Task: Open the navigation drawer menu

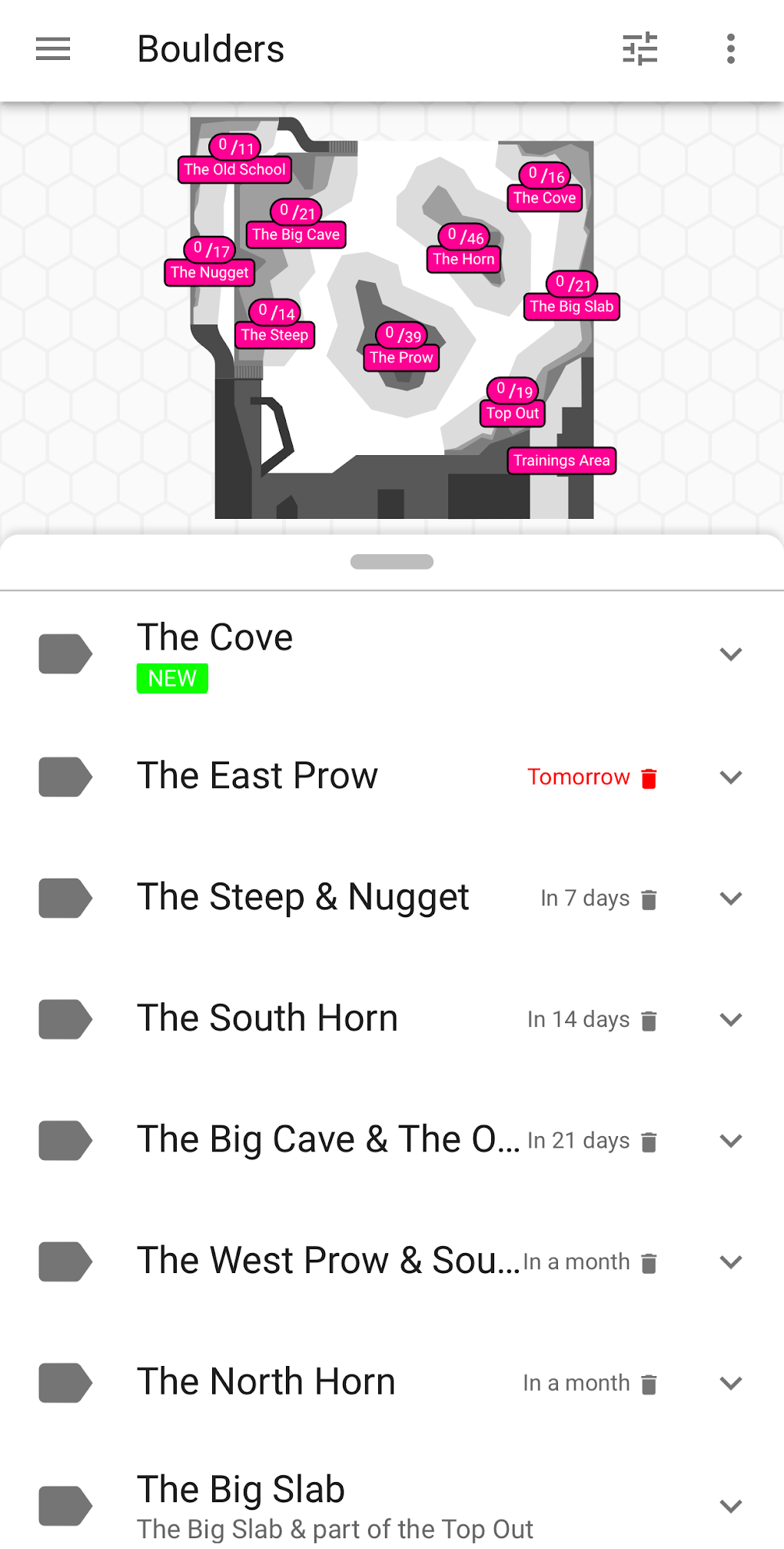Action: coord(53,49)
